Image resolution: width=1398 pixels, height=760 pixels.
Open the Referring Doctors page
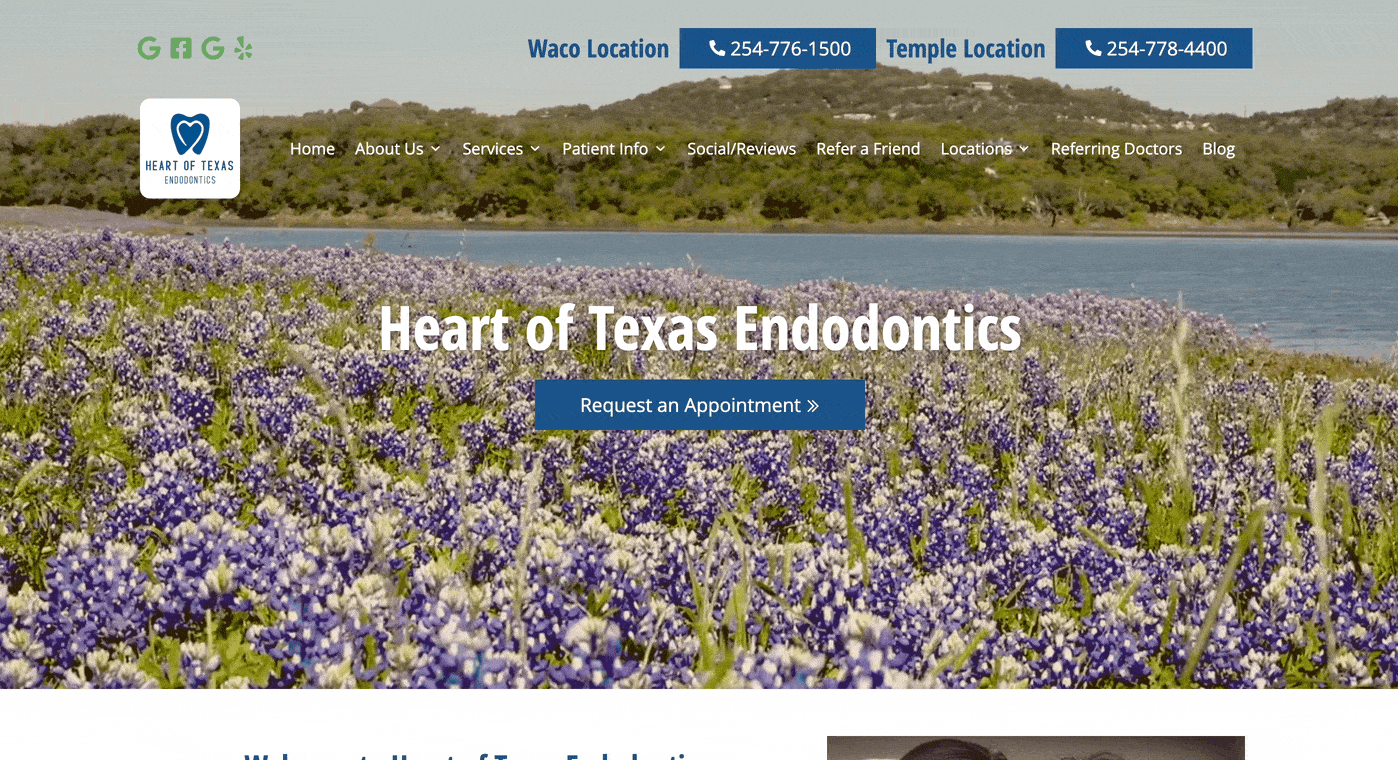pyautogui.click(x=1116, y=149)
